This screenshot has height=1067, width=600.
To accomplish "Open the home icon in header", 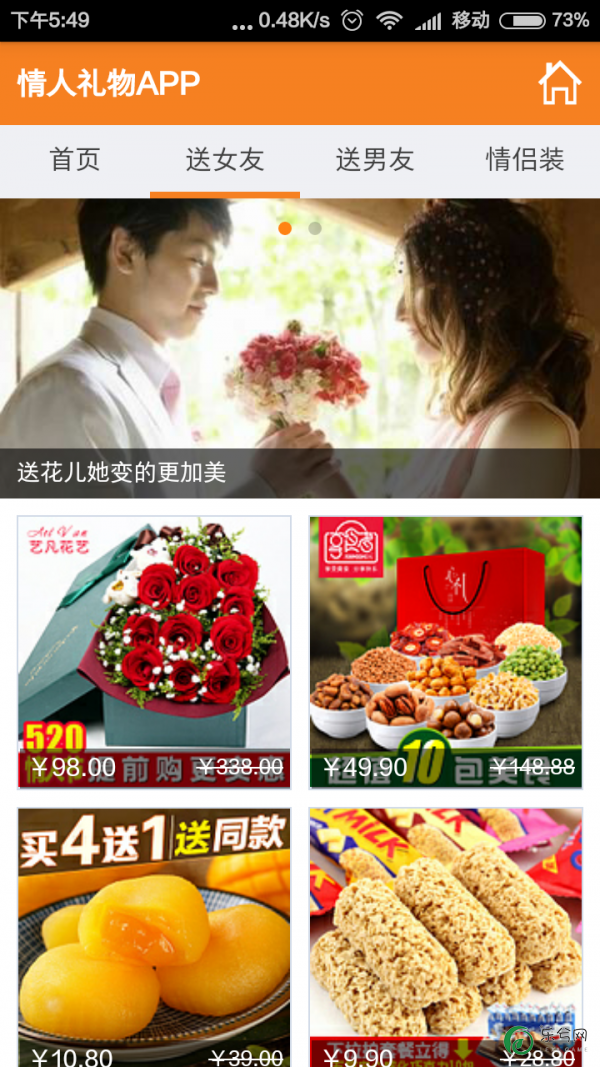I will click(x=559, y=83).
